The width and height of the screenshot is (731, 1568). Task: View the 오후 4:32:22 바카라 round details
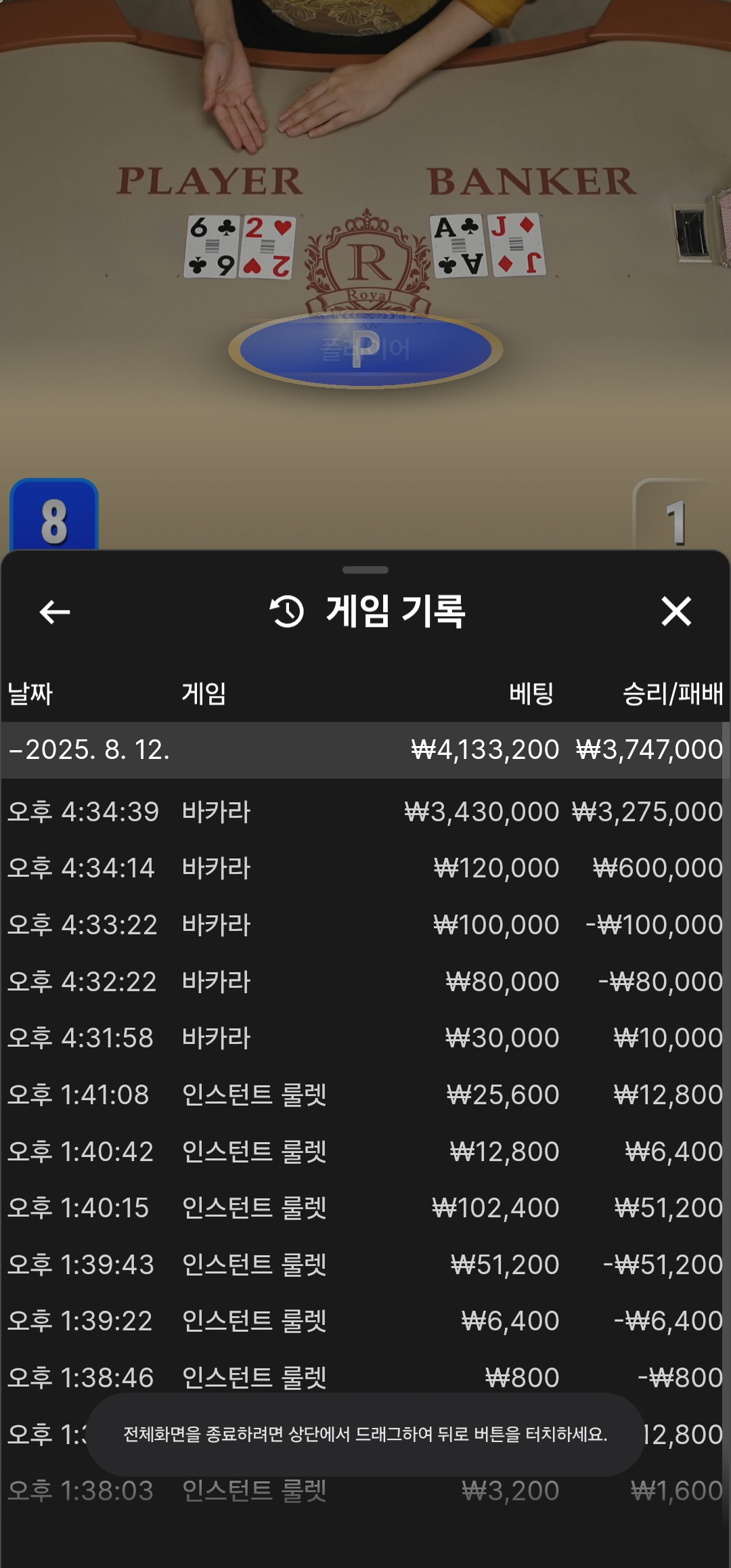(x=365, y=982)
